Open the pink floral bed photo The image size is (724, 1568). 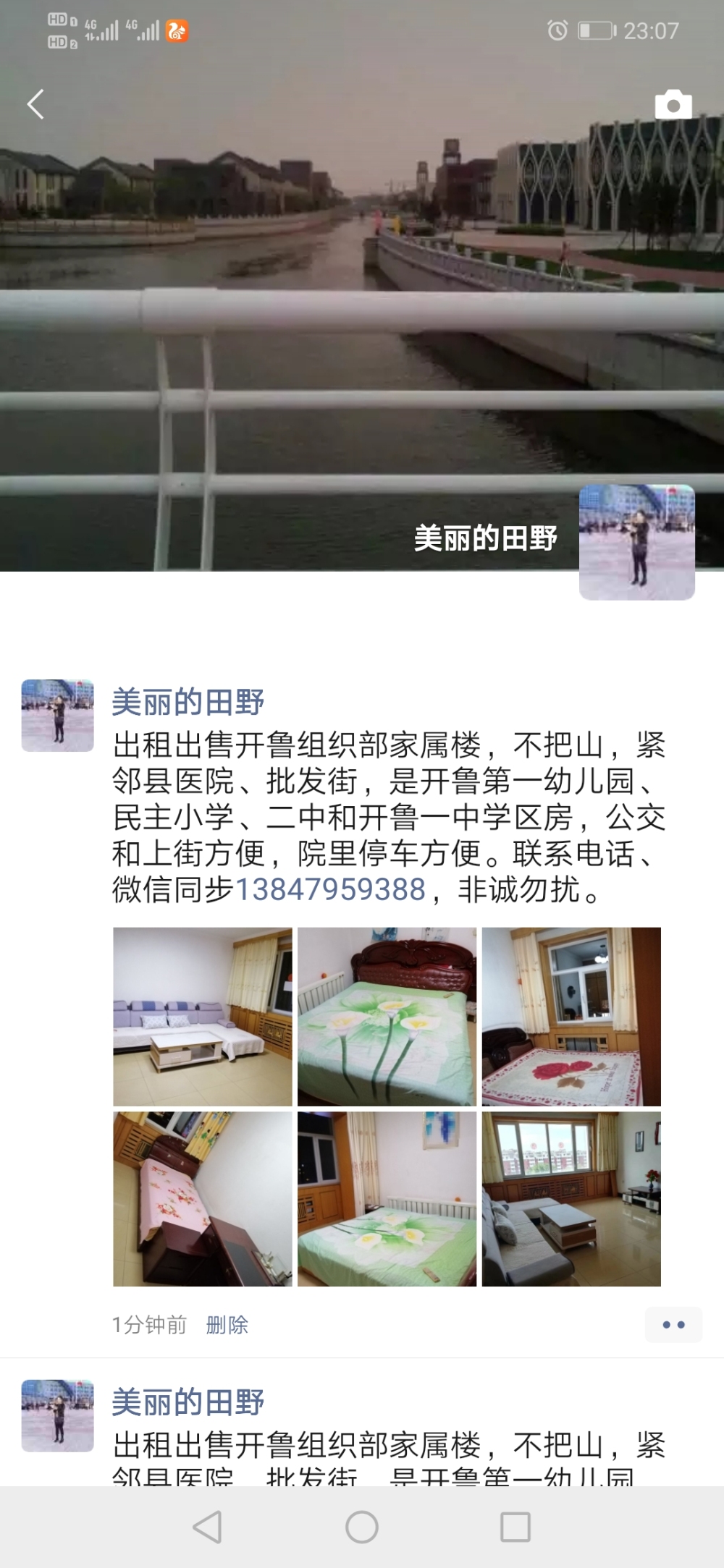[x=203, y=1199]
